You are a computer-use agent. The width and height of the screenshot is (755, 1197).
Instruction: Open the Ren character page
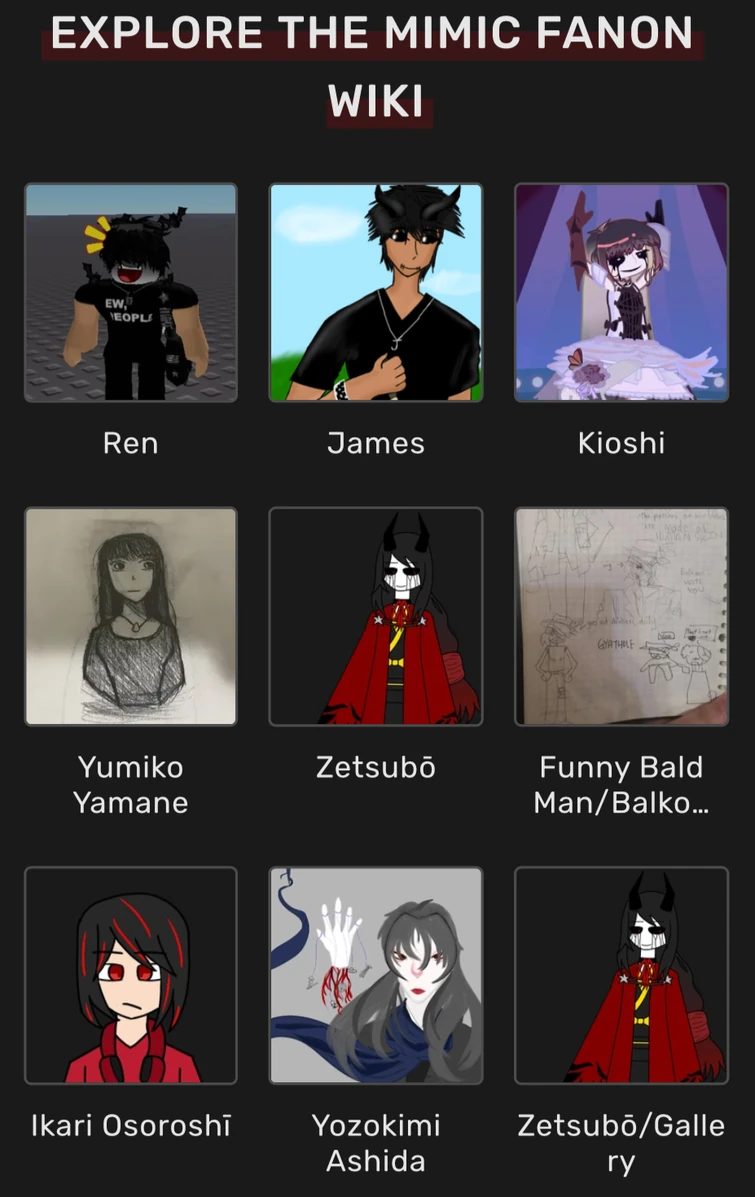click(131, 443)
